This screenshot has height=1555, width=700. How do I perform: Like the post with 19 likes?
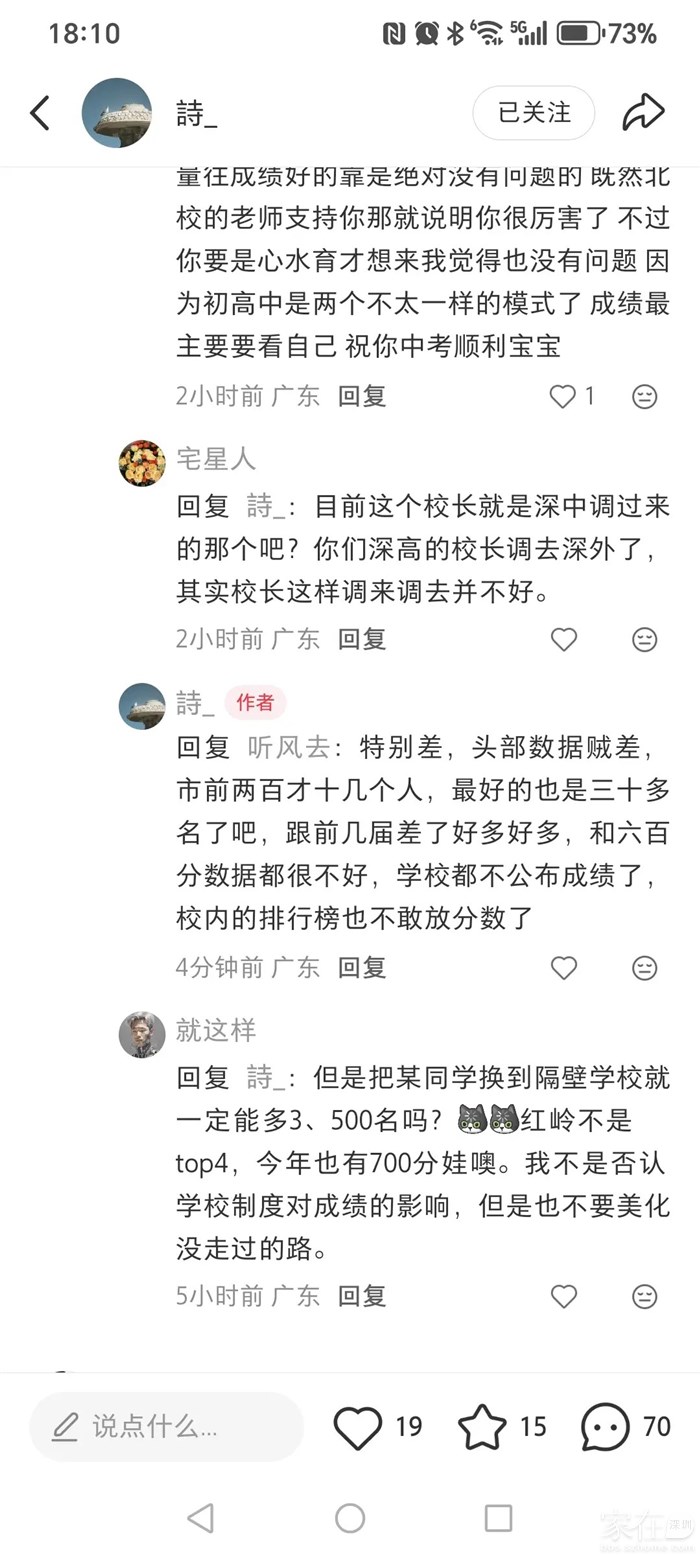tap(378, 1427)
